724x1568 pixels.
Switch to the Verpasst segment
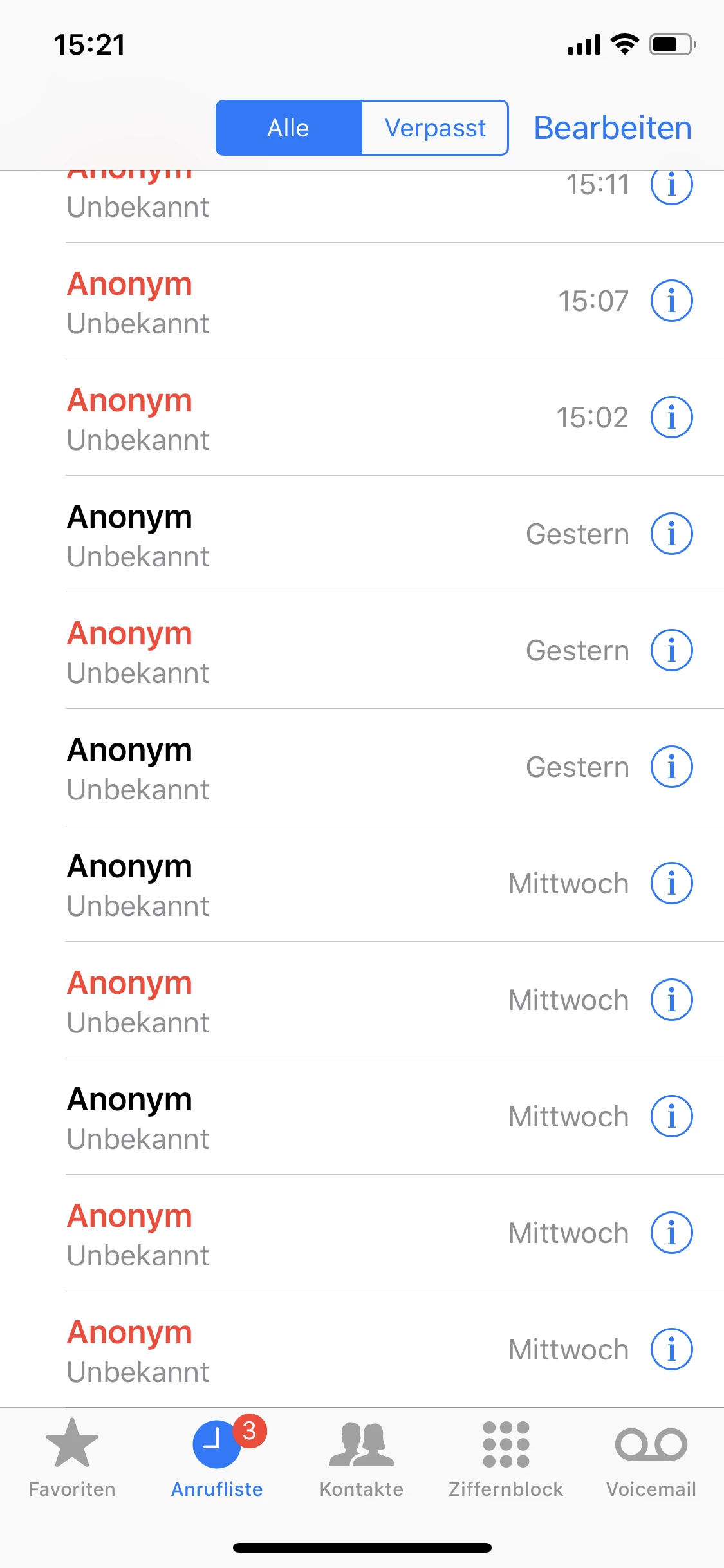point(435,128)
